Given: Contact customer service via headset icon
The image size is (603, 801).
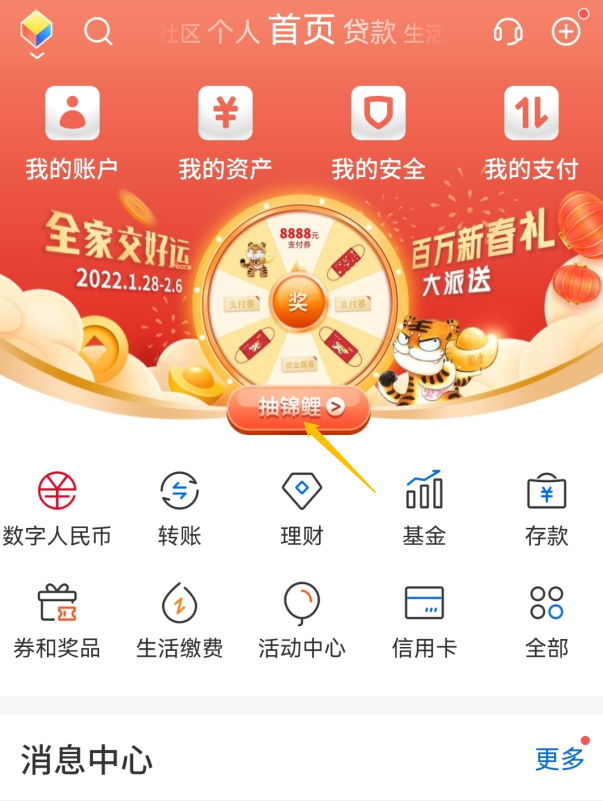Looking at the screenshot, I should pyautogui.click(x=508, y=32).
